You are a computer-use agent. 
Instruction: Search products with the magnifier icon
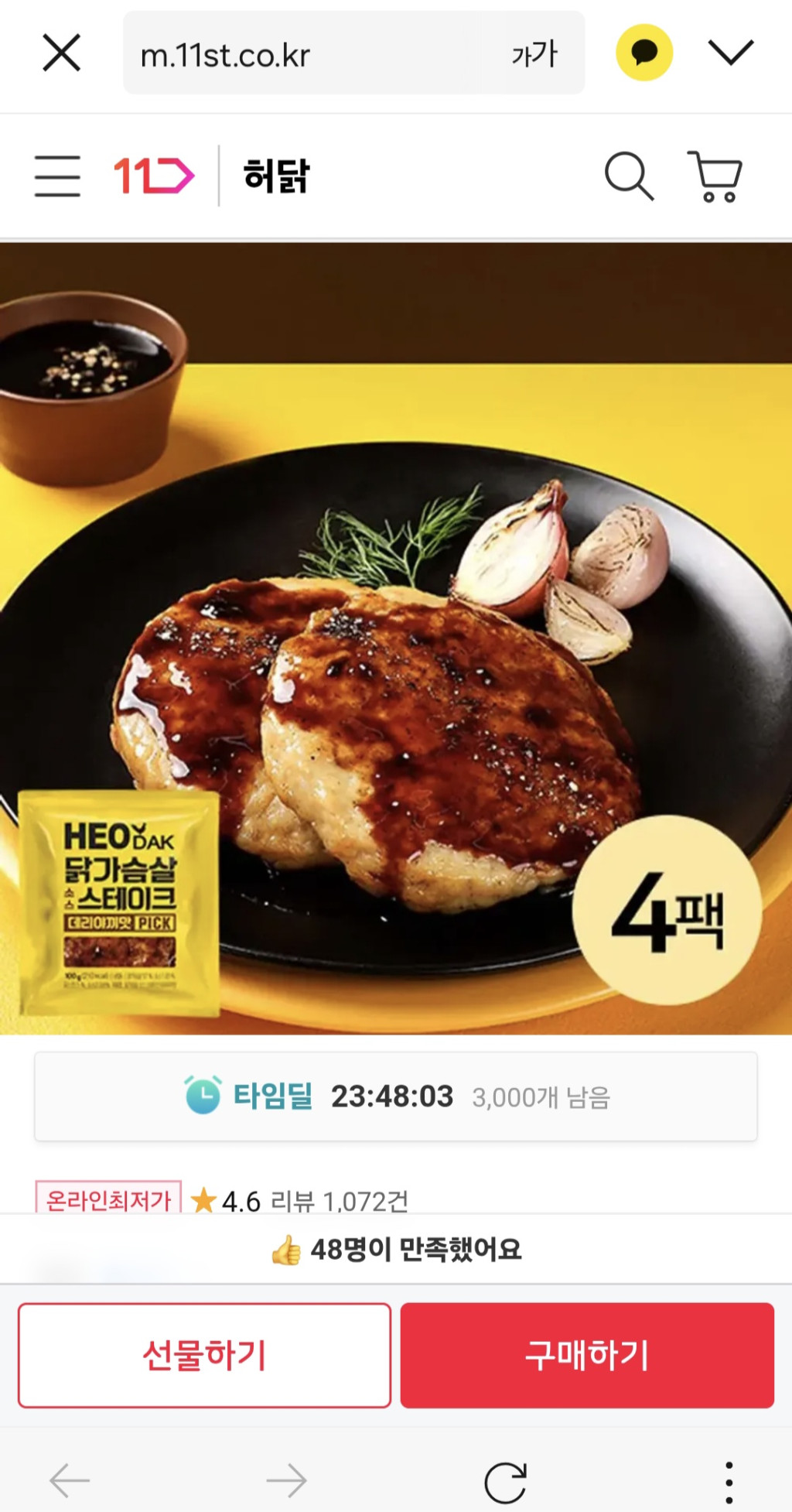pos(629,176)
